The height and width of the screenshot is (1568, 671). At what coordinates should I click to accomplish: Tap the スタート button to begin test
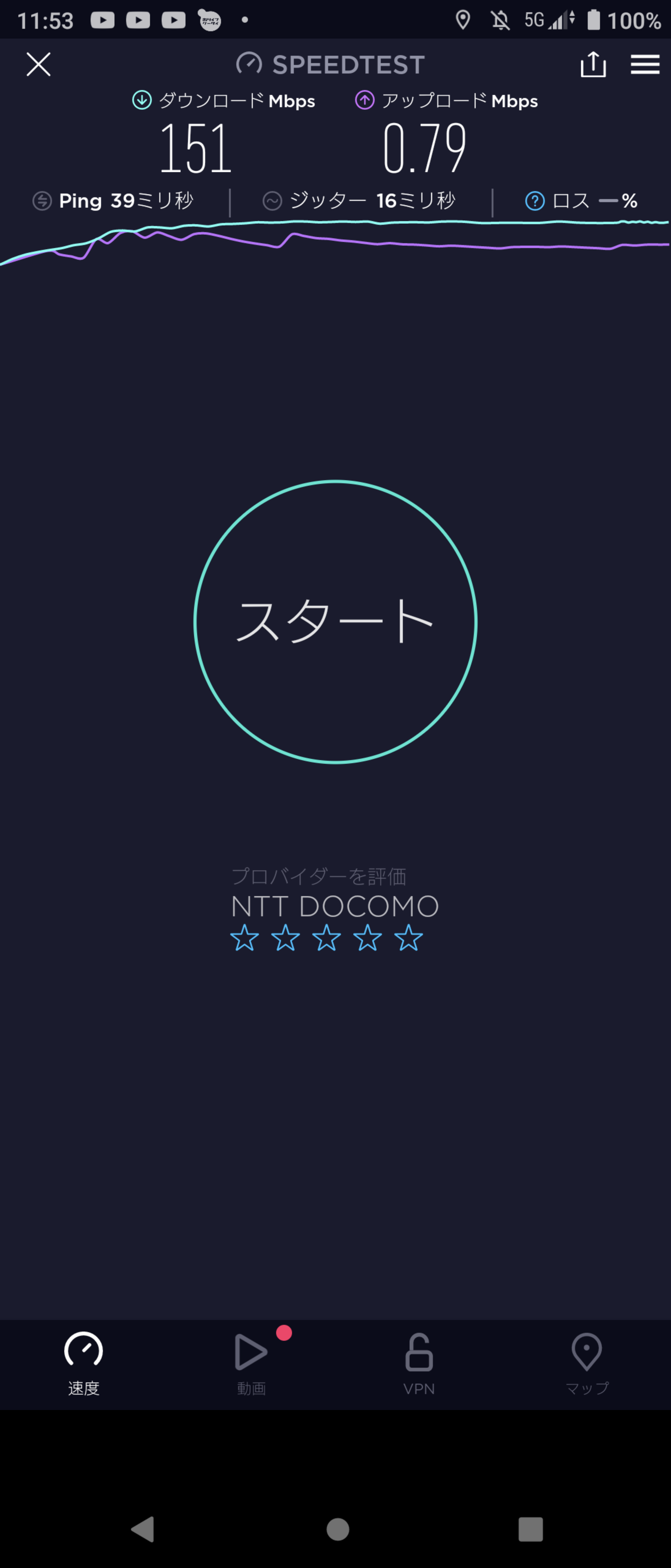click(335, 621)
